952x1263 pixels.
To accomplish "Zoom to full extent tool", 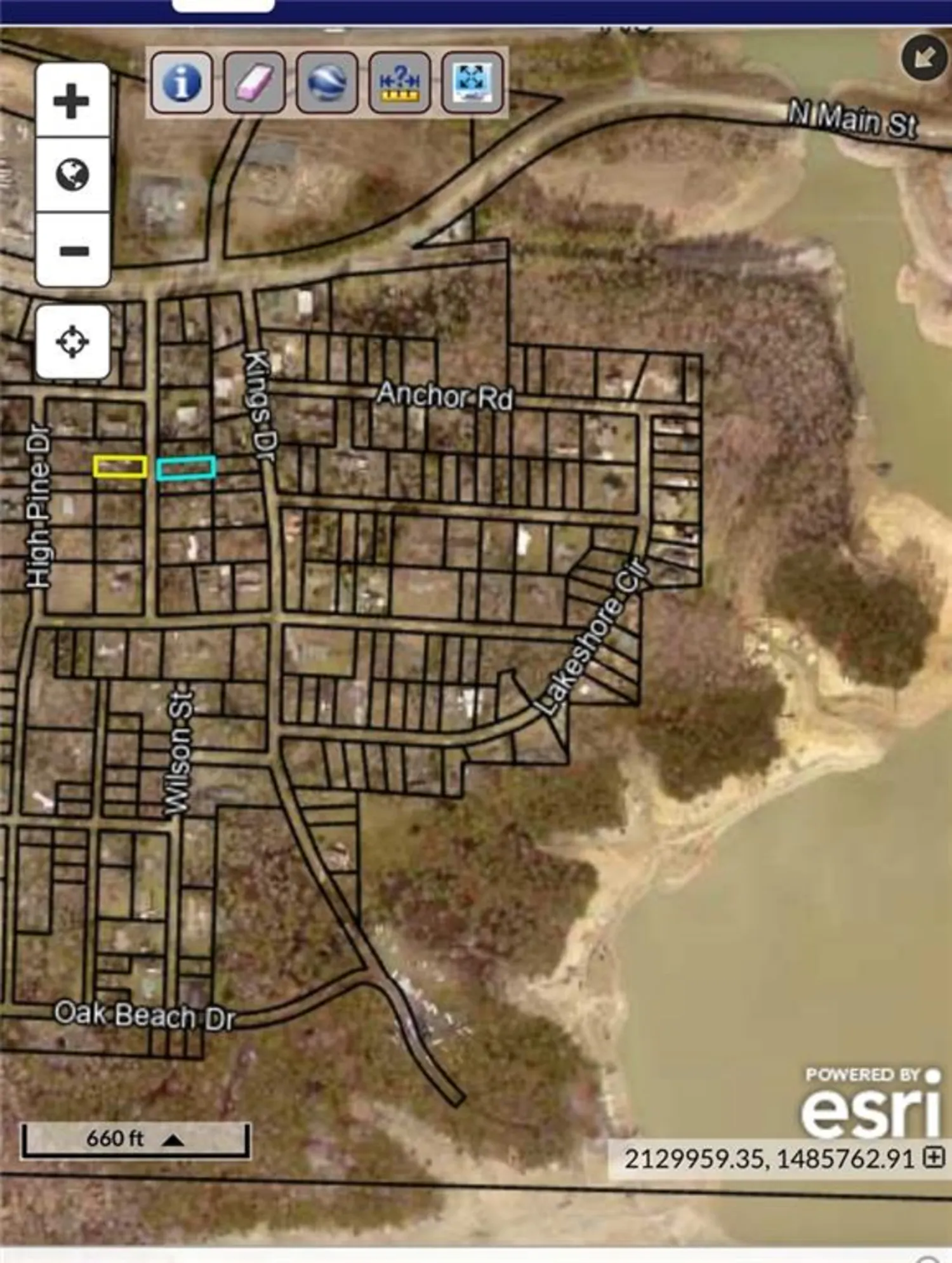I will [472, 83].
